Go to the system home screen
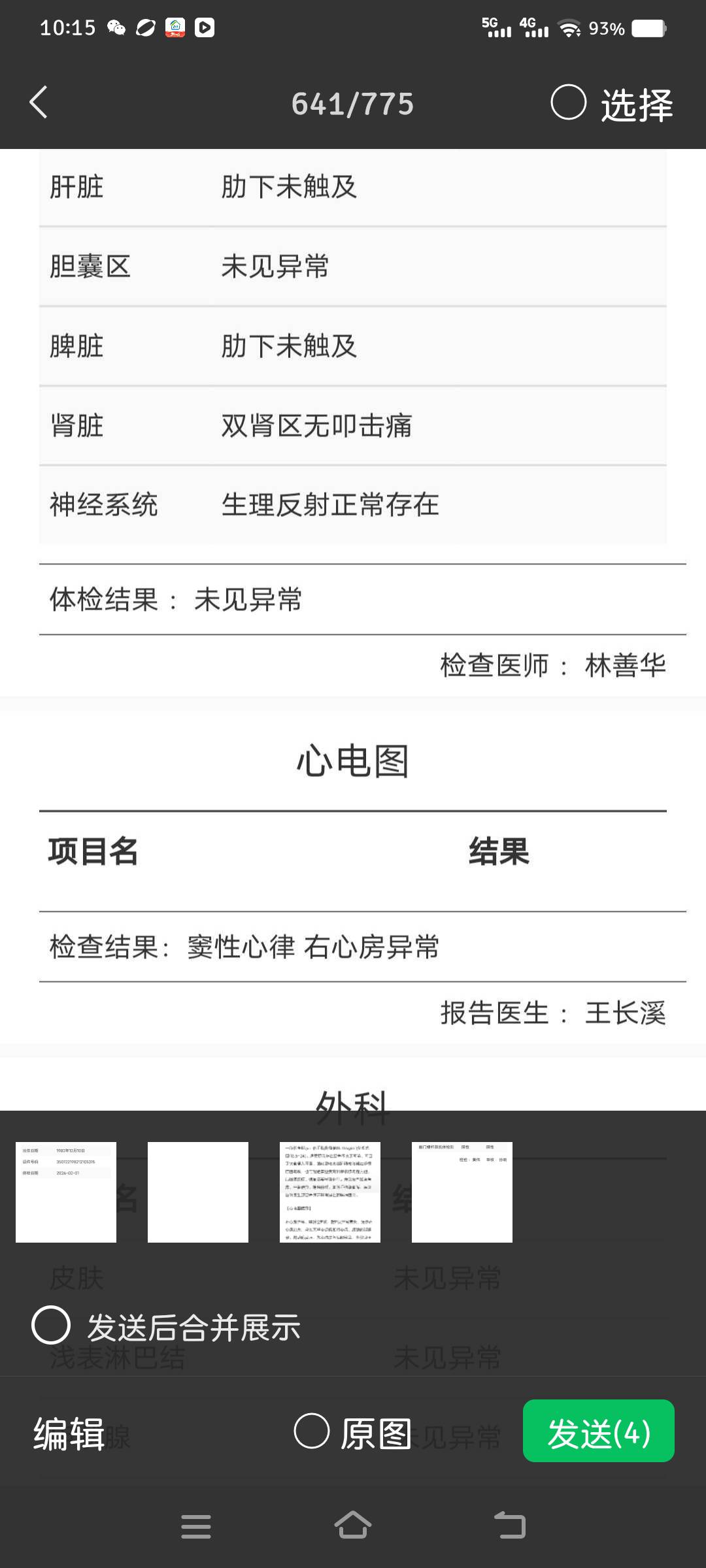706x1568 pixels. (x=353, y=1526)
